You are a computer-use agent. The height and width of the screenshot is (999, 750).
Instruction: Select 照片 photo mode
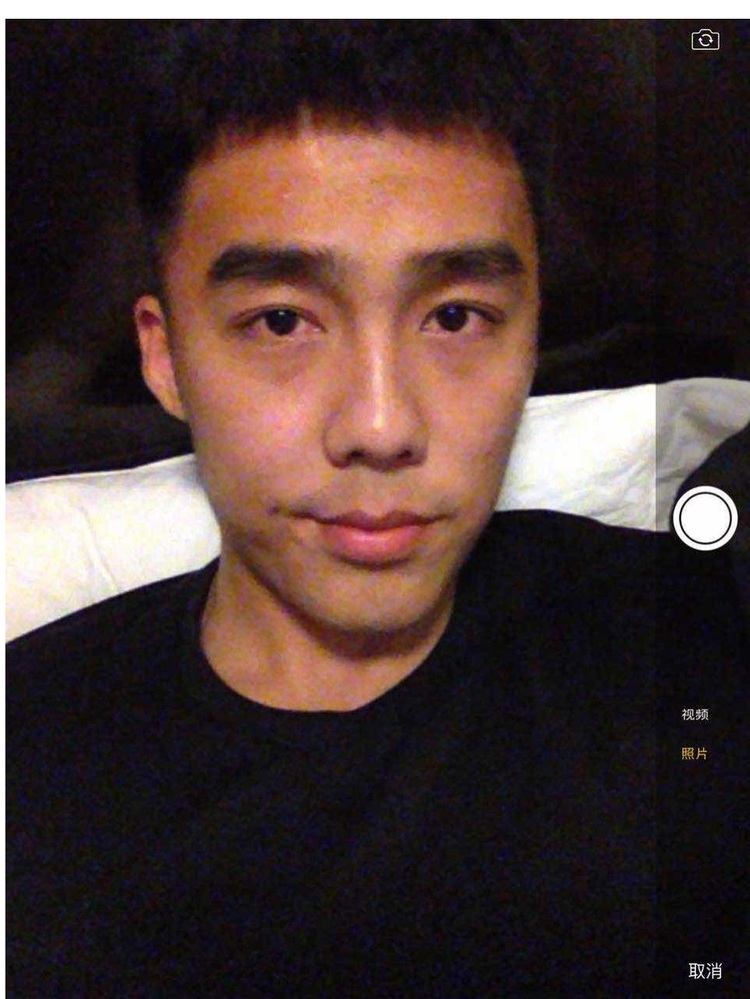(695, 753)
